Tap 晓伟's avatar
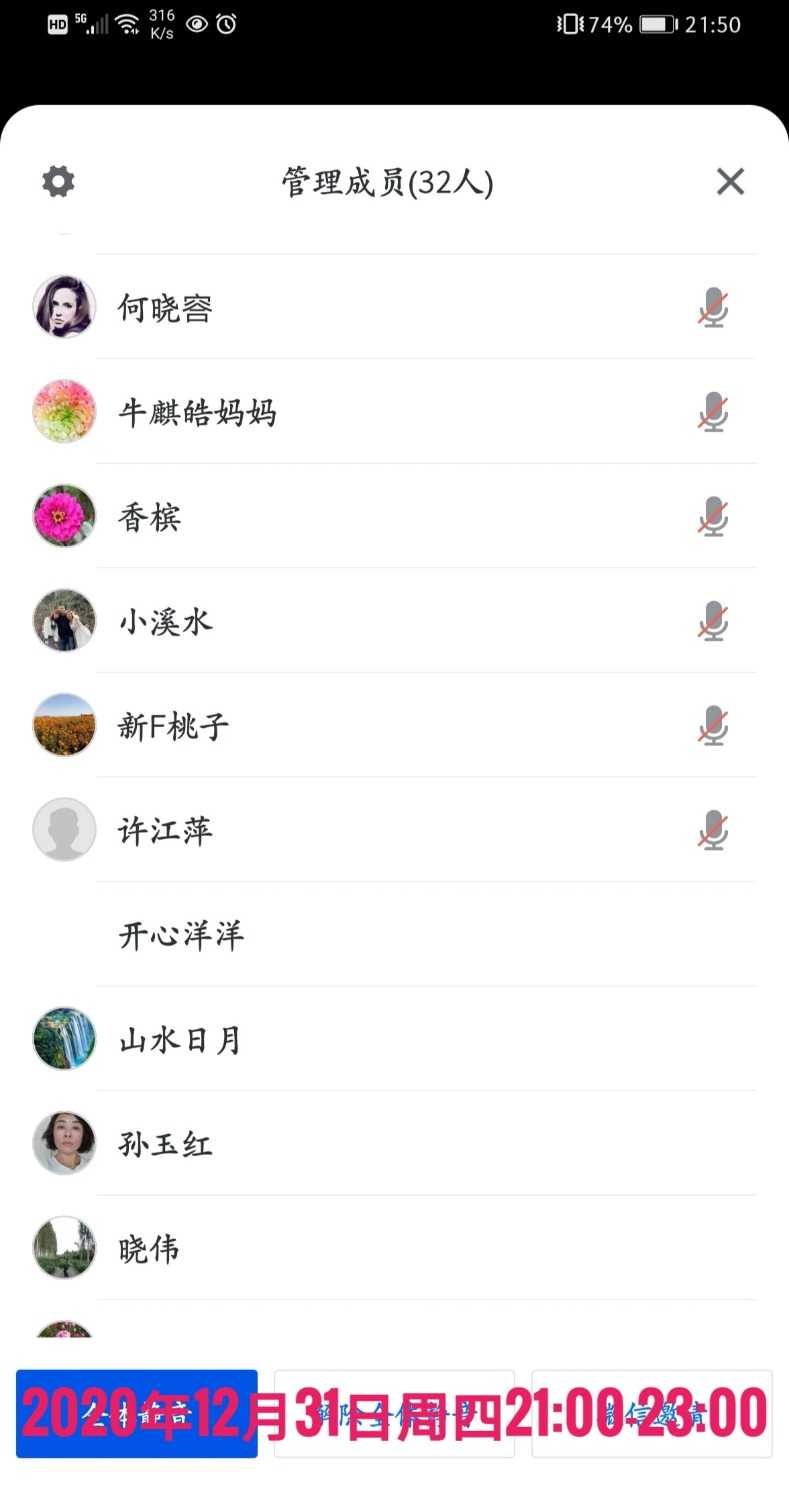The width and height of the screenshot is (789, 1500). click(63, 1249)
